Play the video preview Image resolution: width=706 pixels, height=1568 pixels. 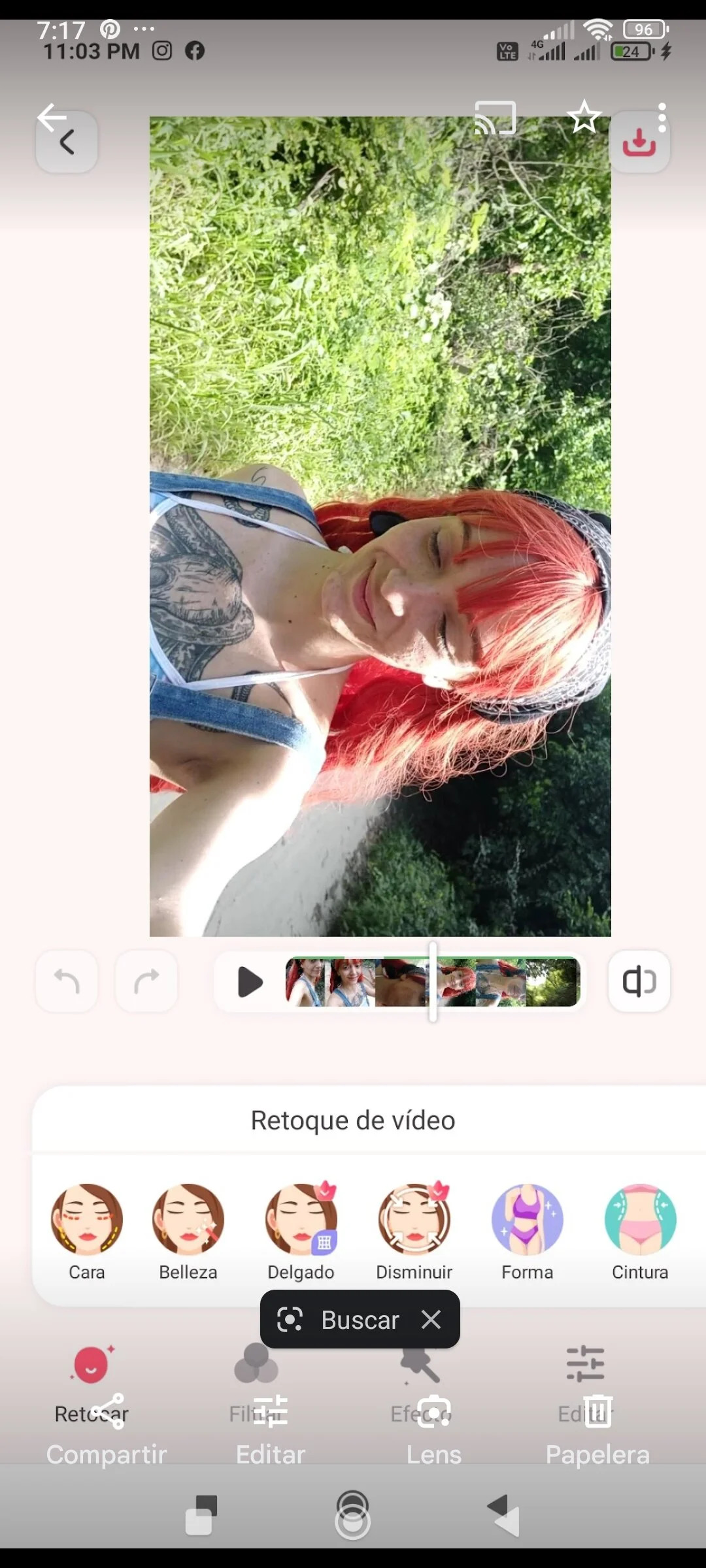(250, 982)
